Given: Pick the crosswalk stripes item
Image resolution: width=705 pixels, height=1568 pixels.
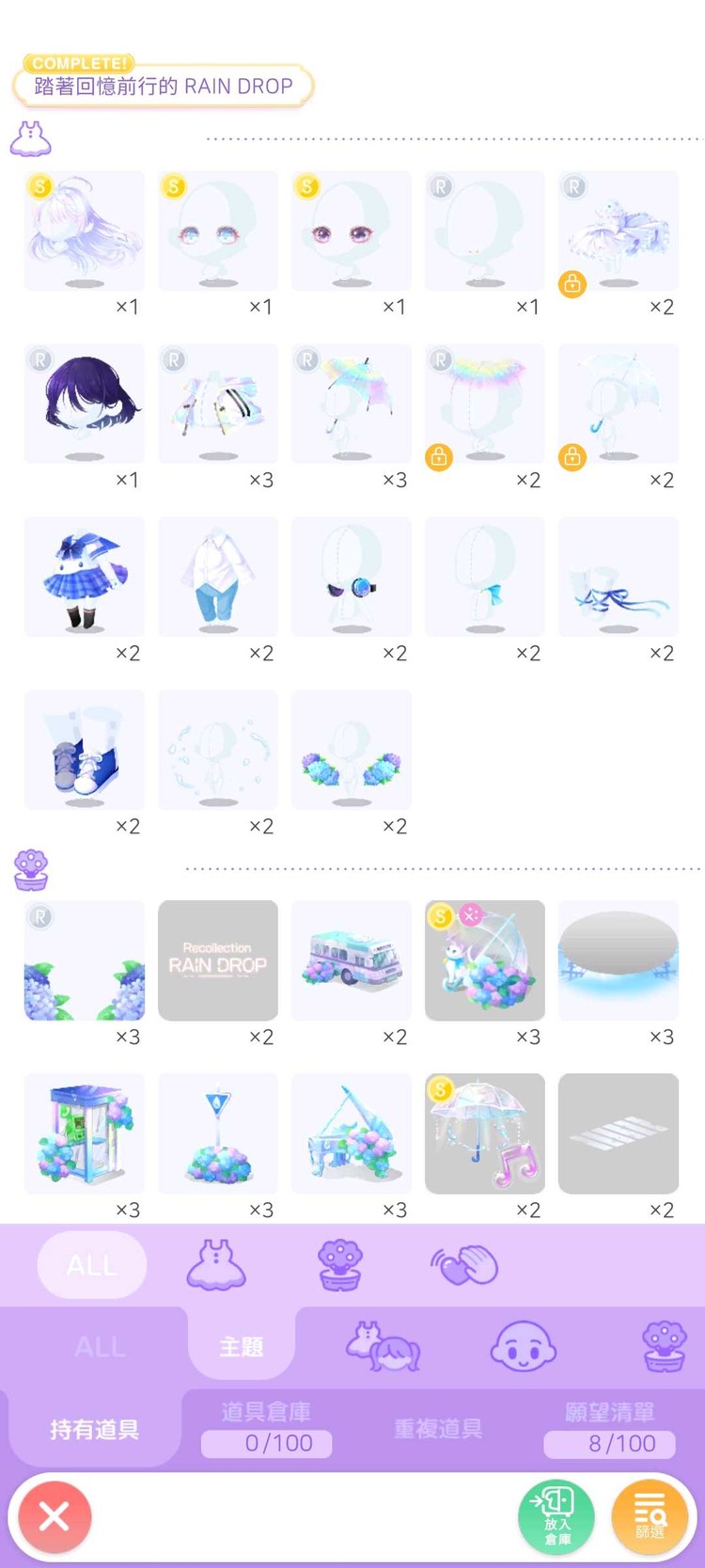Looking at the screenshot, I should coord(618,1132).
